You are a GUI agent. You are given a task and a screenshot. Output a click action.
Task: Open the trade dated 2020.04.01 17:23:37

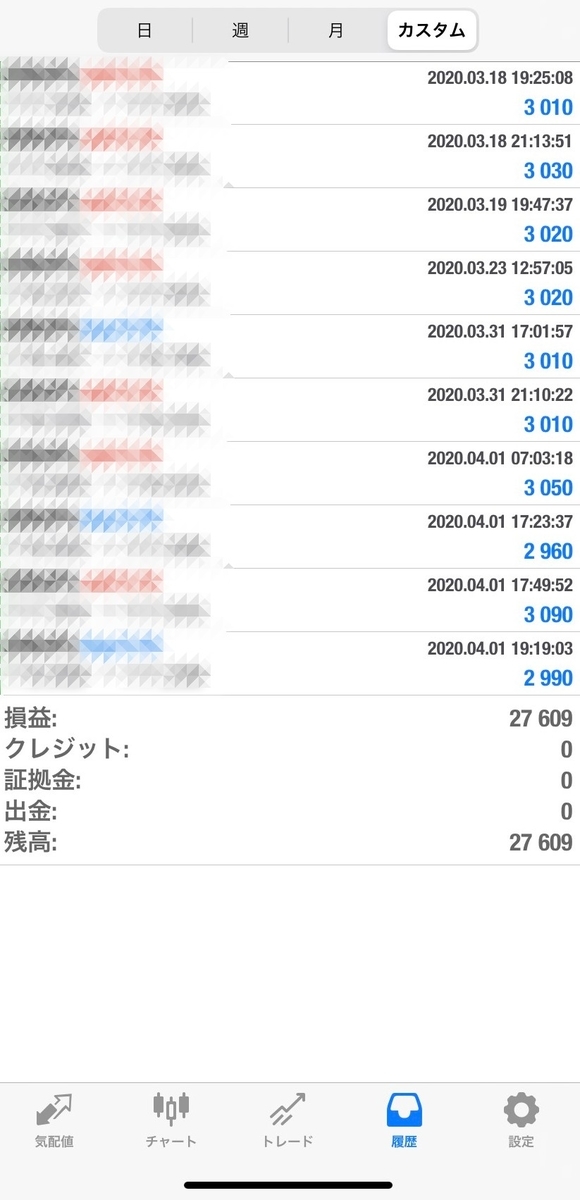click(290, 536)
